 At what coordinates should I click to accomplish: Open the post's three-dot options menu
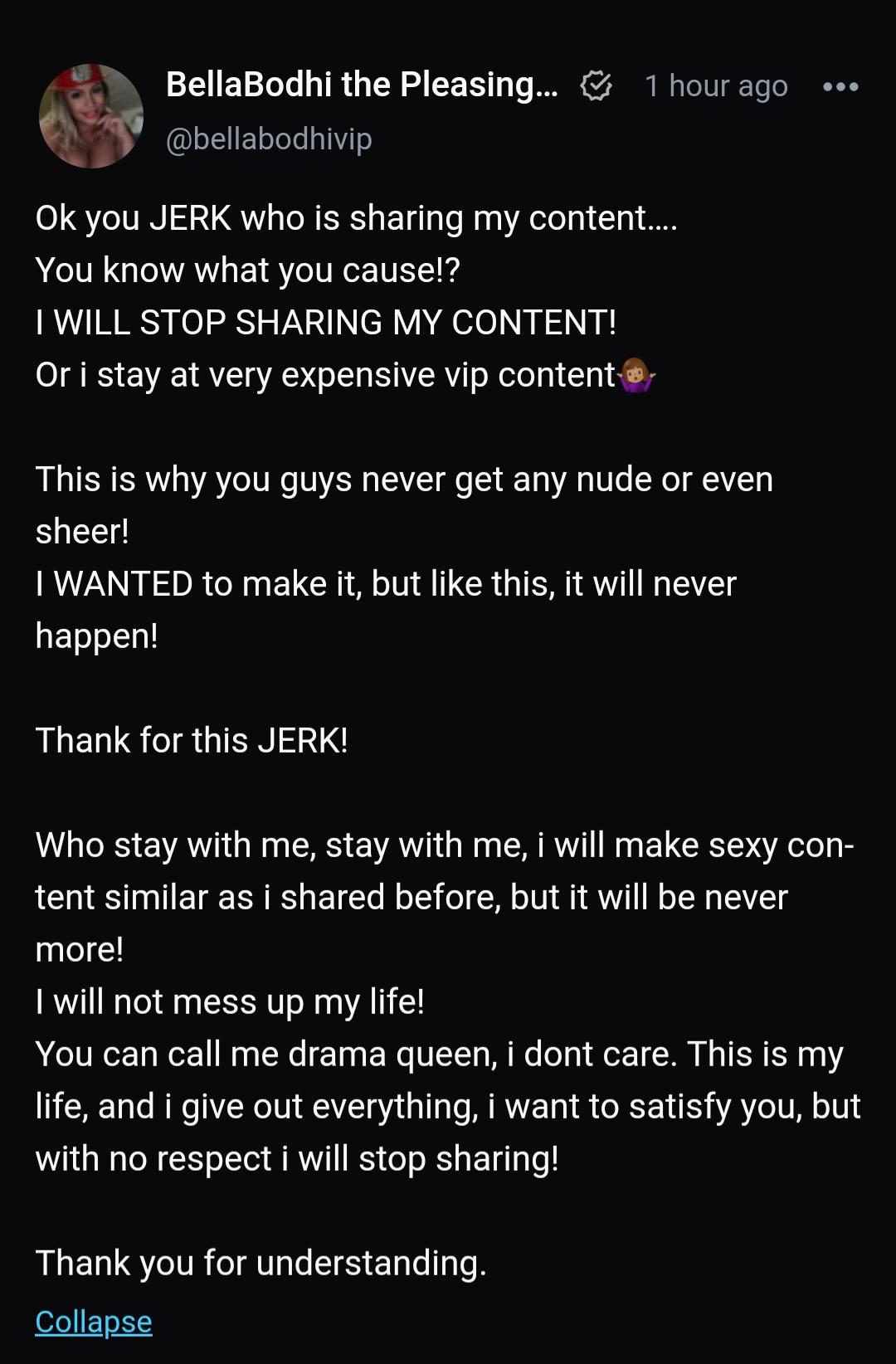pos(840,86)
